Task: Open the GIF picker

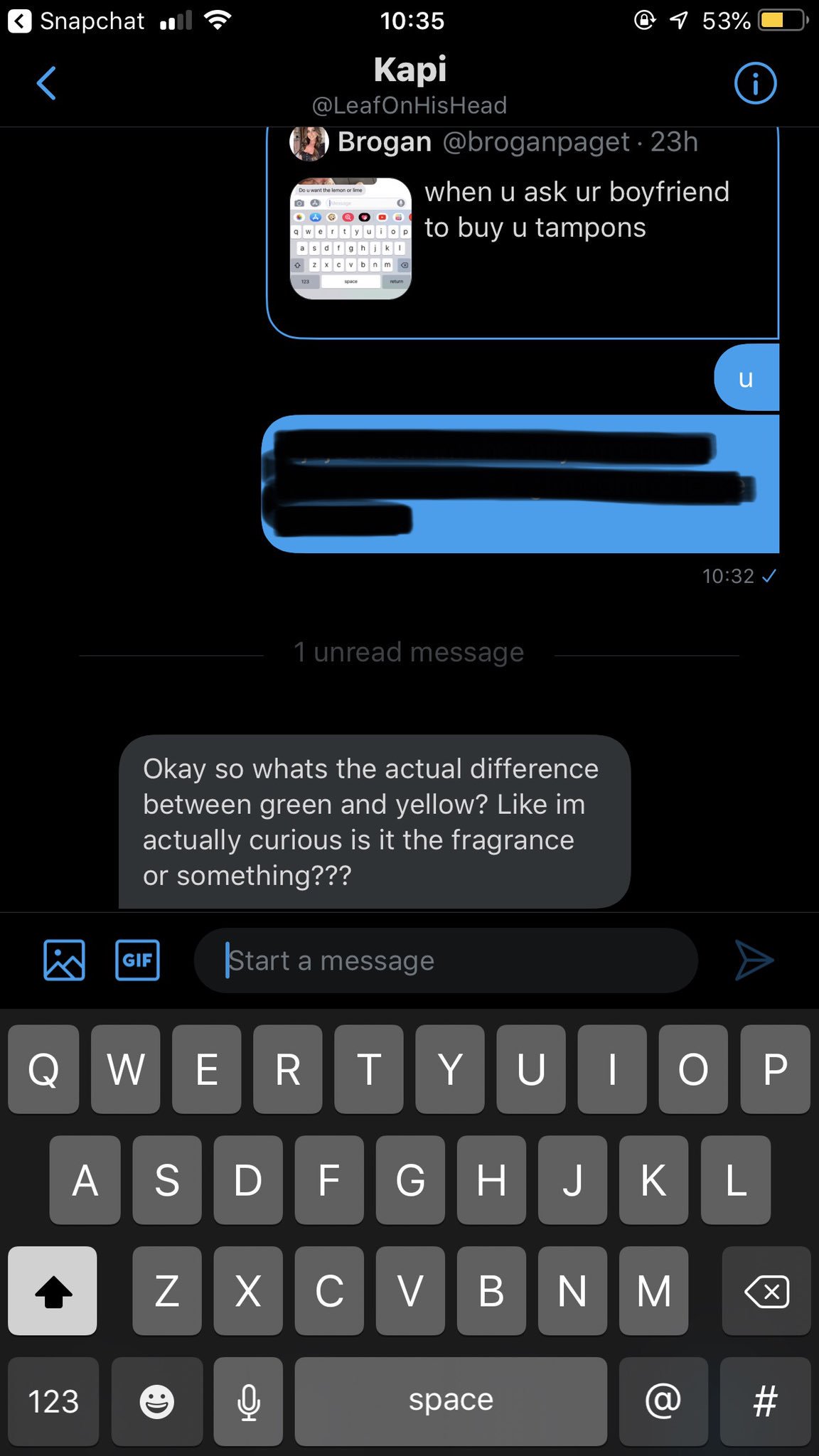Action: tap(137, 960)
